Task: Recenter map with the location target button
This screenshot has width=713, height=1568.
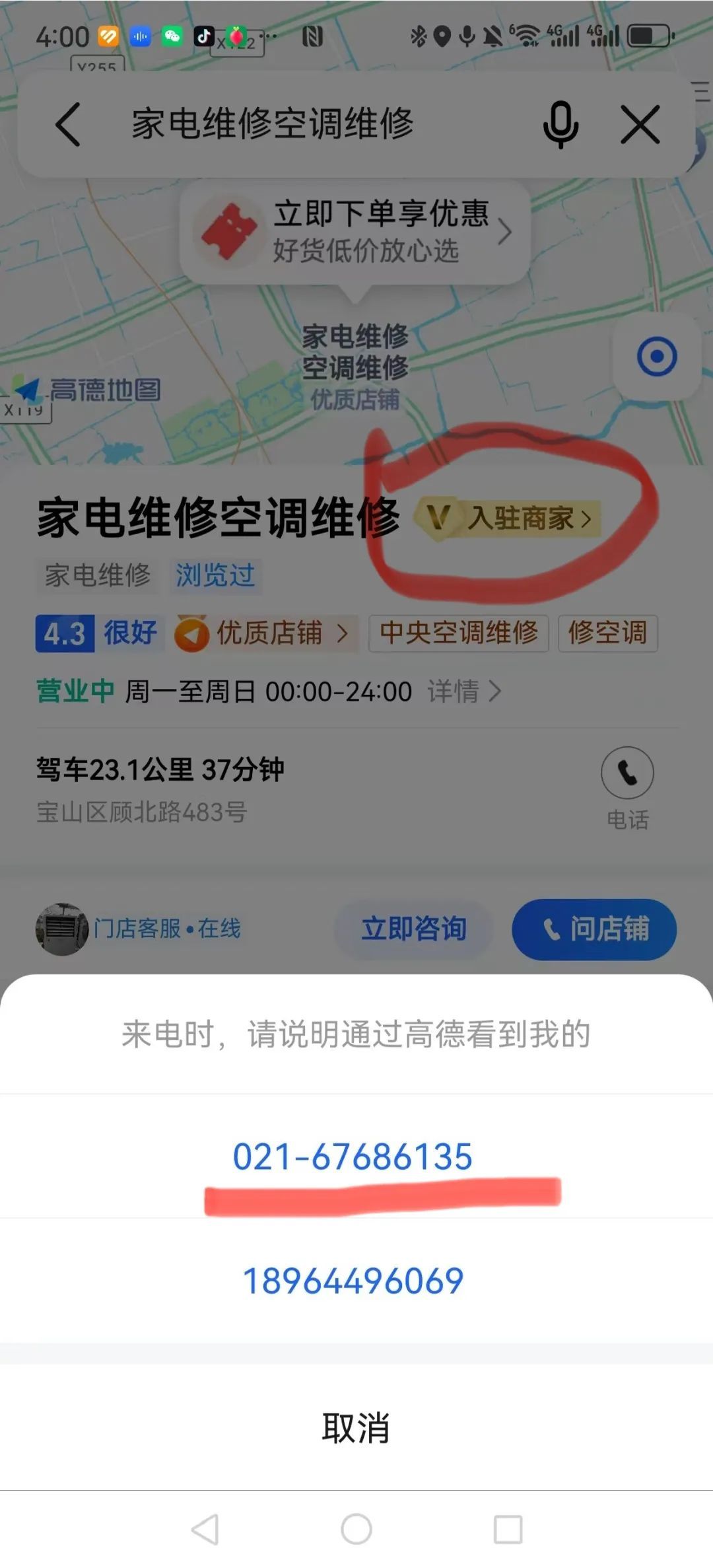Action: point(656,357)
